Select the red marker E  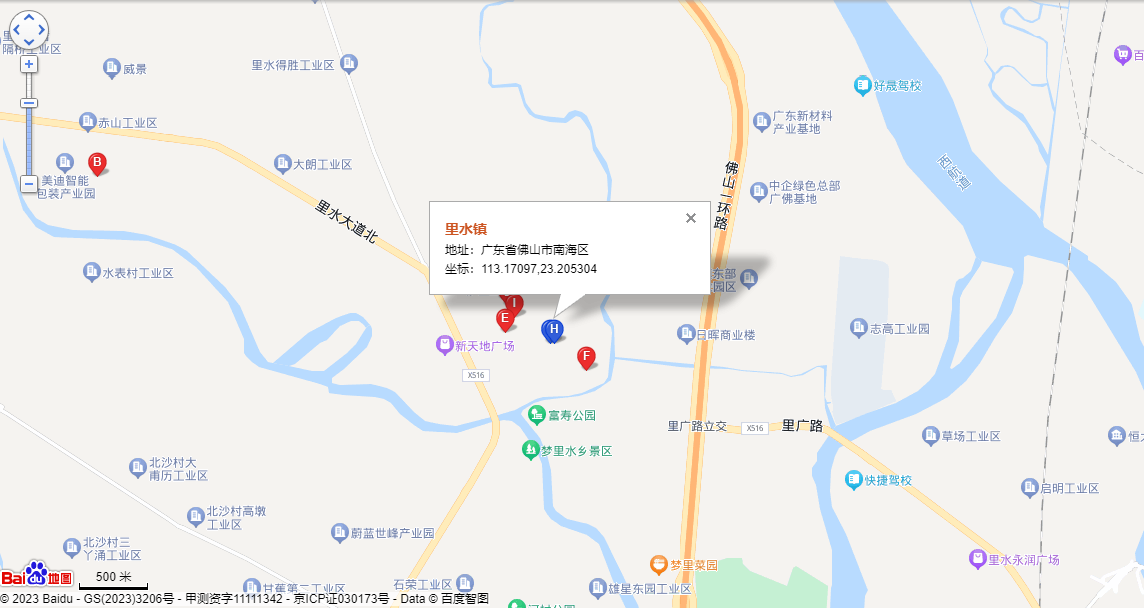[505, 319]
